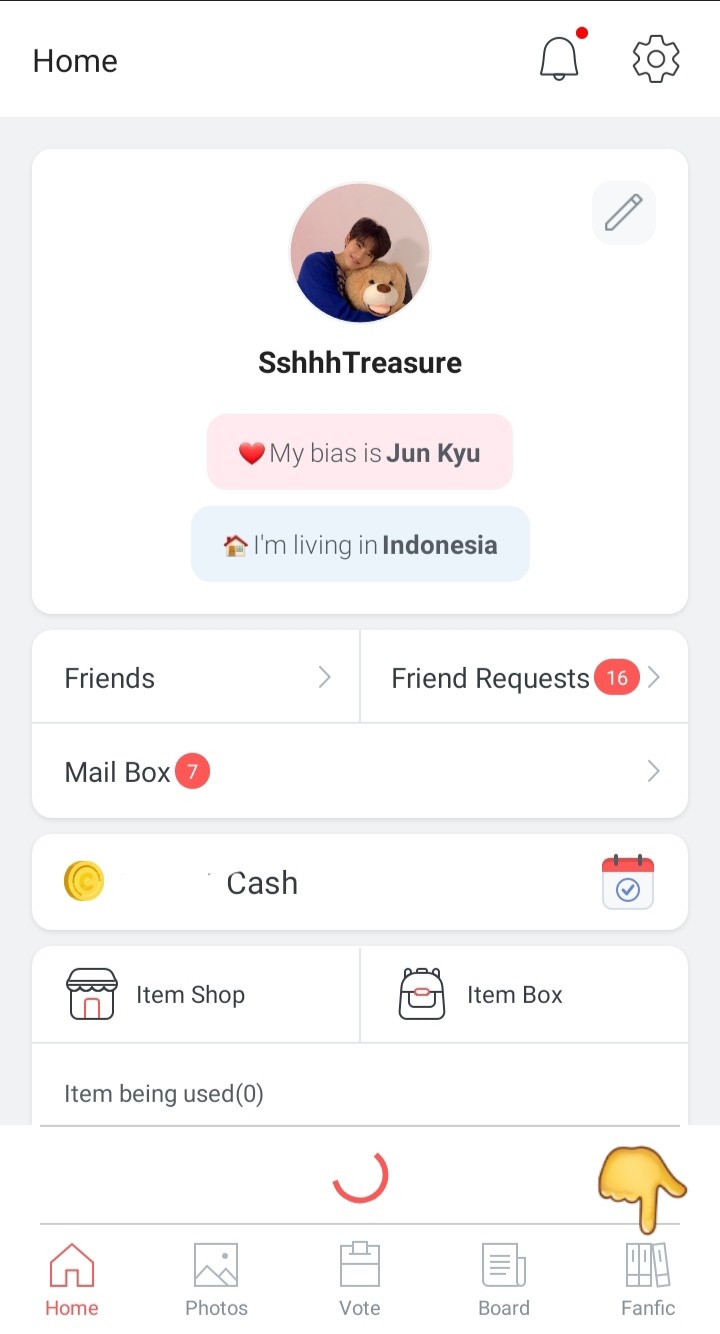Open the attendance calendar icon
This screenshot has height=1334, width=720.
627,882
